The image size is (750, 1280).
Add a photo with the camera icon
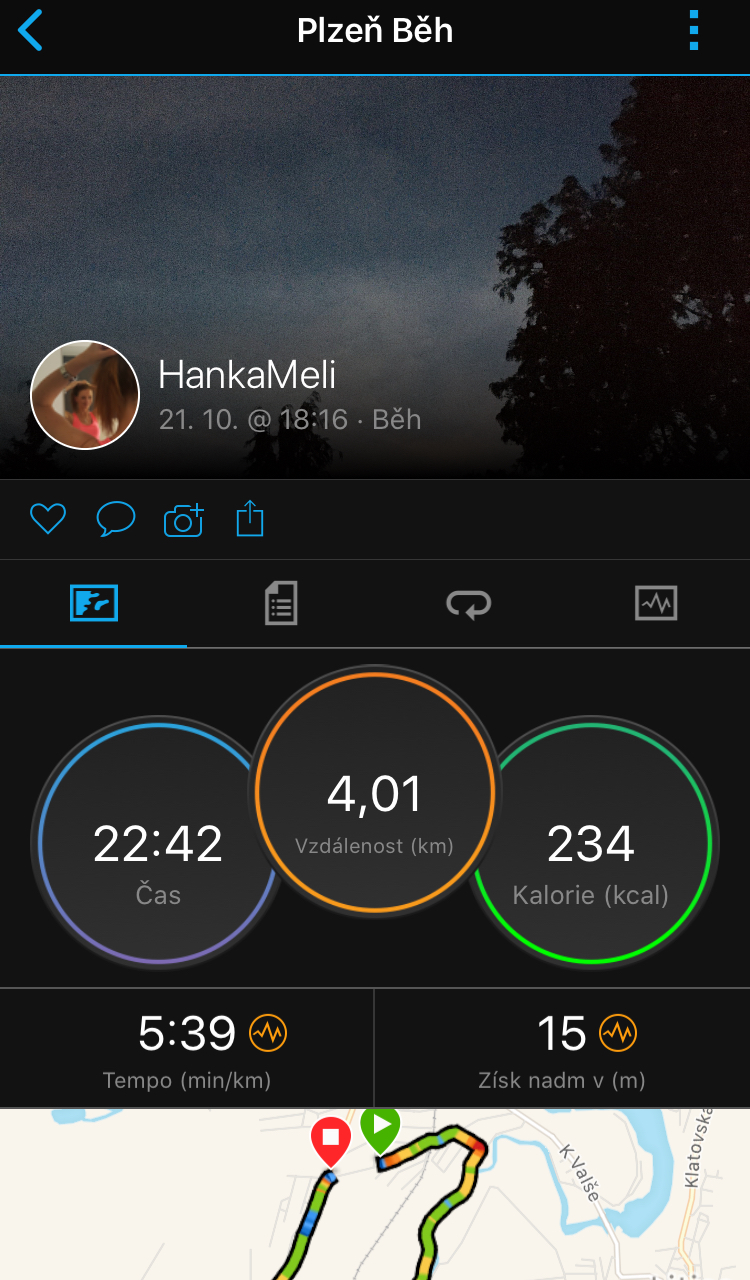coord(183,519)
